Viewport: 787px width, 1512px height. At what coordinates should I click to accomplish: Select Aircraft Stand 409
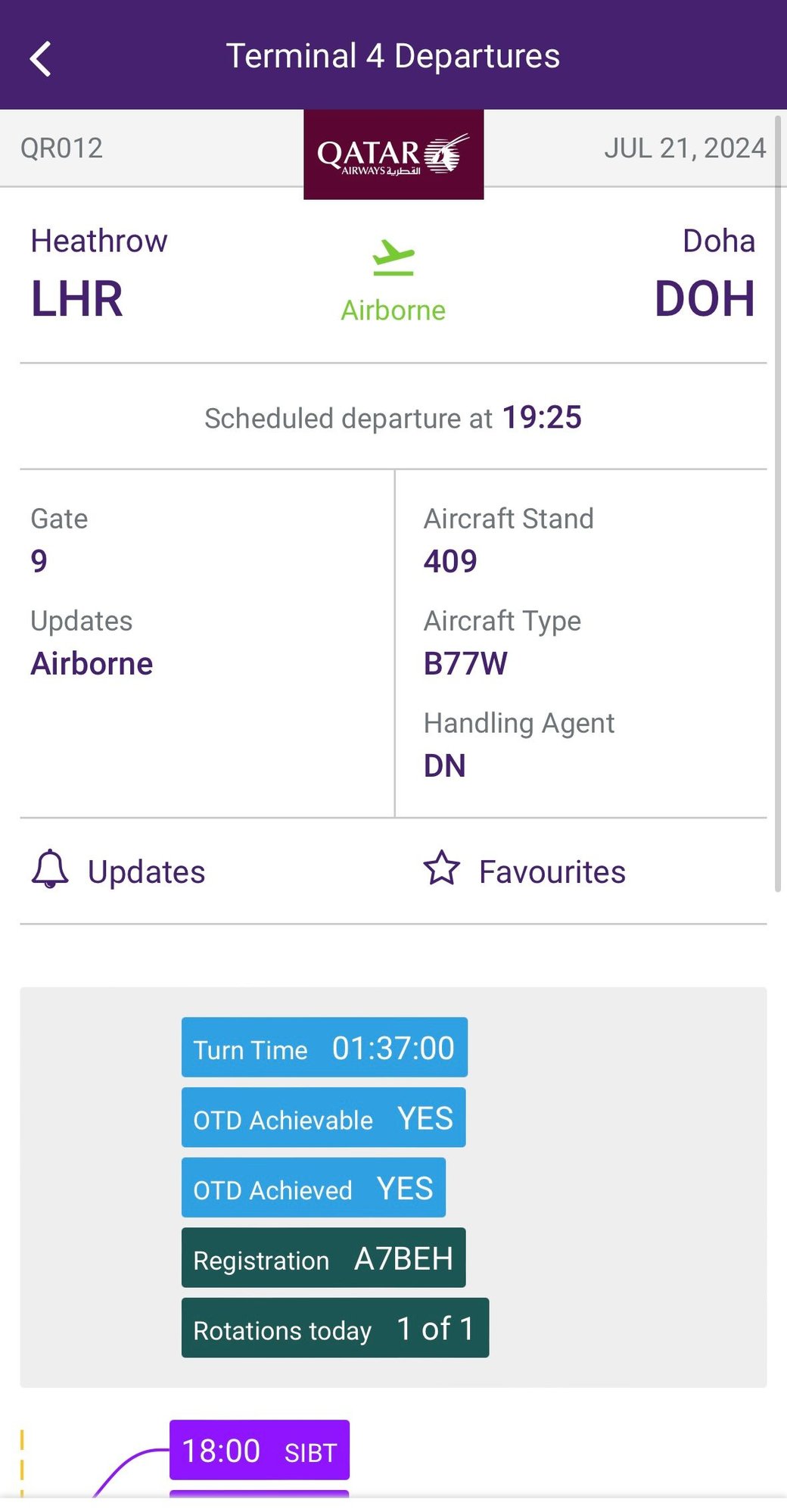pos(509,539)
